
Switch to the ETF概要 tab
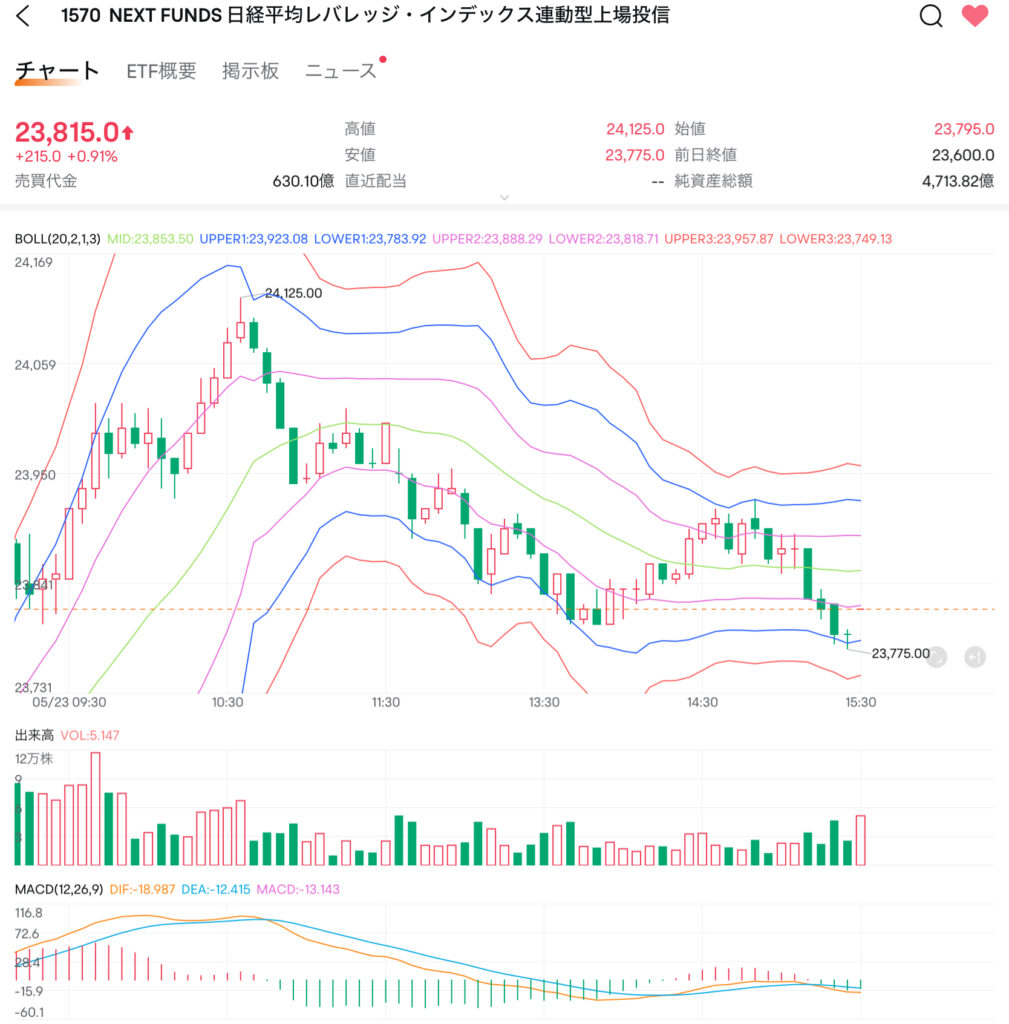[161, 71]
